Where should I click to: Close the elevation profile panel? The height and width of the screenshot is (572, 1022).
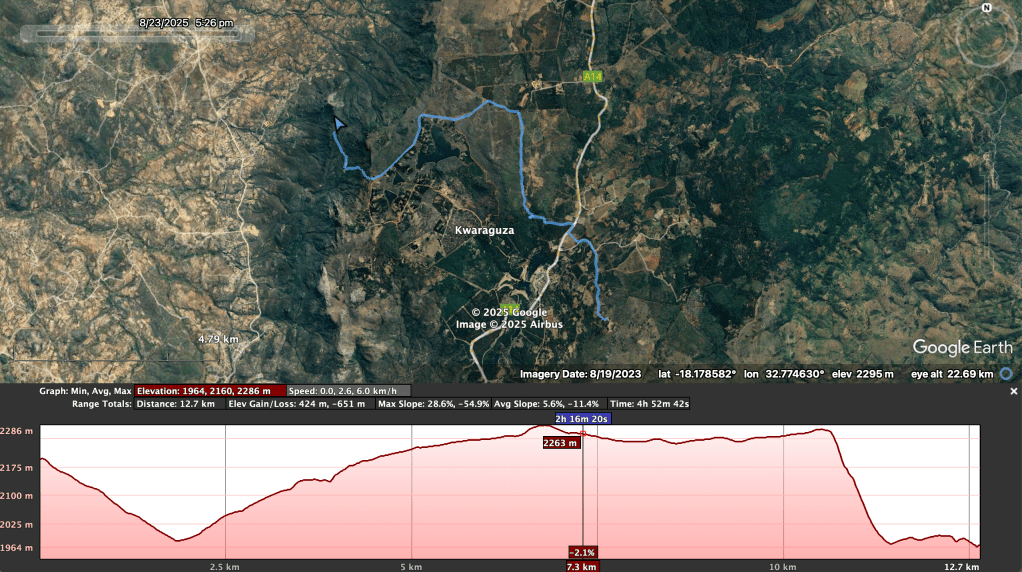pyautogui.click(x=1014, y=391)
